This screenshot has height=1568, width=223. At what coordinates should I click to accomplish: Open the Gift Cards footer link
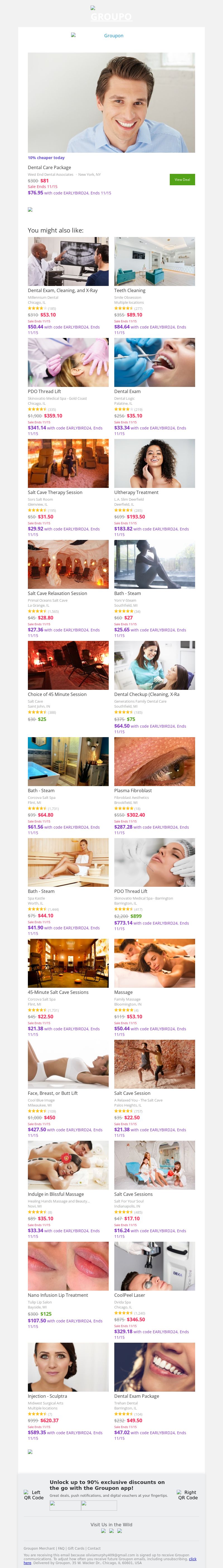pyautogui.click(x=76, y=1548)
